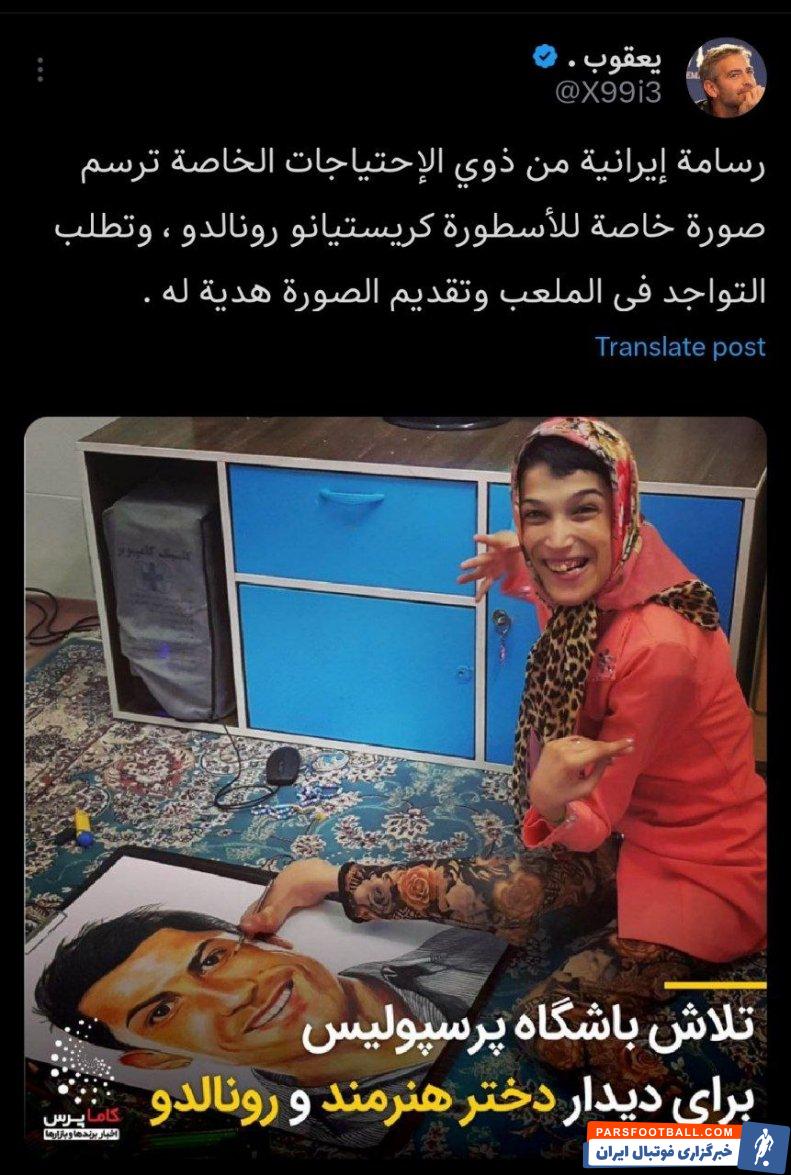Image resolution: width=791 pixels, height=1175 pixels.
Task: Open the post's three-dot overflow menu
Action: click(40, 70)
